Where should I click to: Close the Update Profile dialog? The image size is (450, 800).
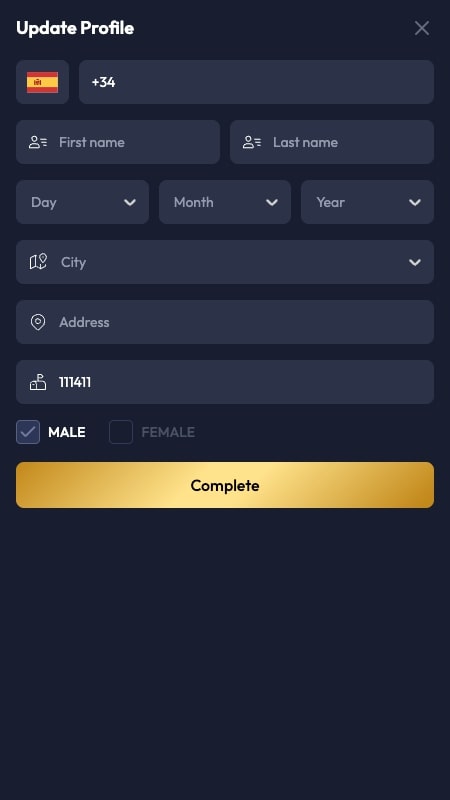pos(421,28)
